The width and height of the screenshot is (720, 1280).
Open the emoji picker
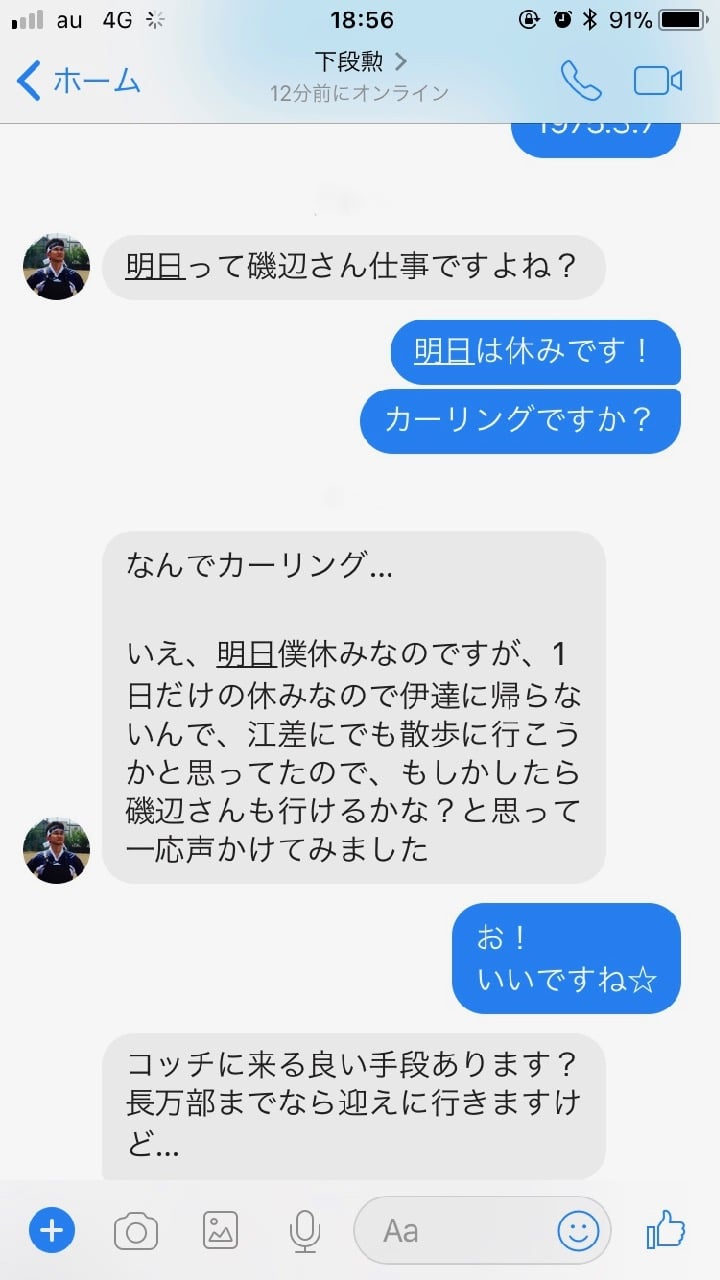pyautogui.click(x=578, y=1230)
